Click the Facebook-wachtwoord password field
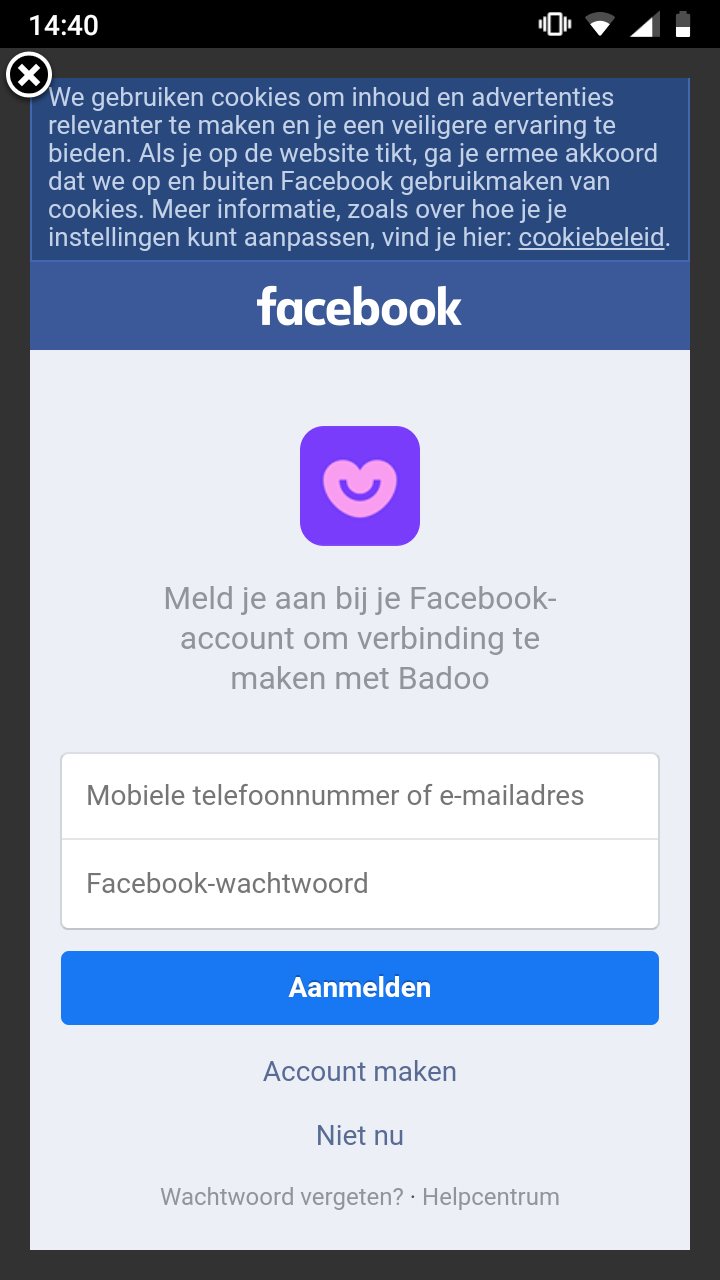The image size is (720, 1280). [x=360, y=883]
